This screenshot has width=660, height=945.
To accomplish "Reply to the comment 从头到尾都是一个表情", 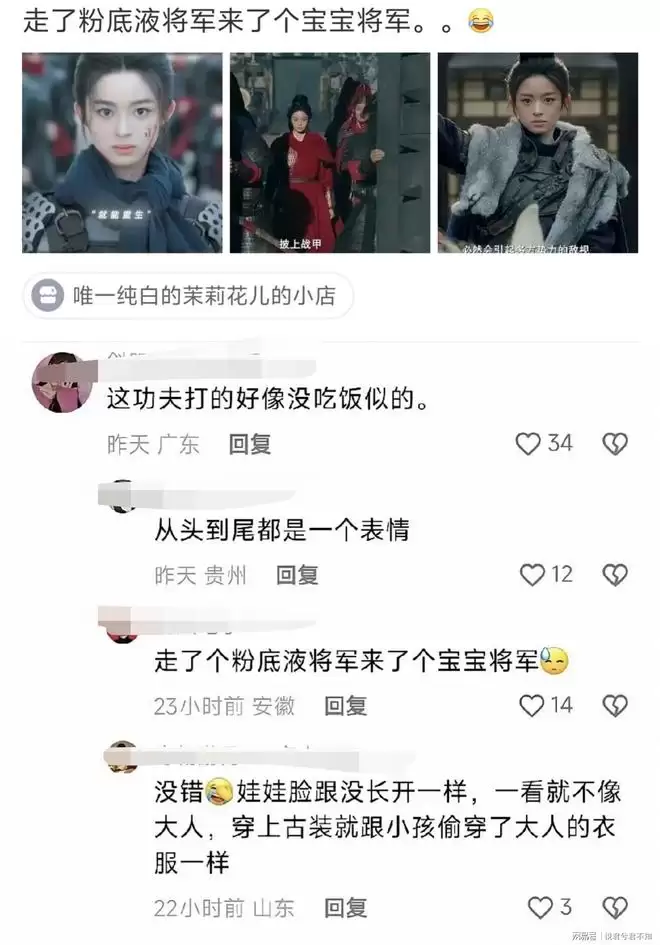I will pos(297,575).
